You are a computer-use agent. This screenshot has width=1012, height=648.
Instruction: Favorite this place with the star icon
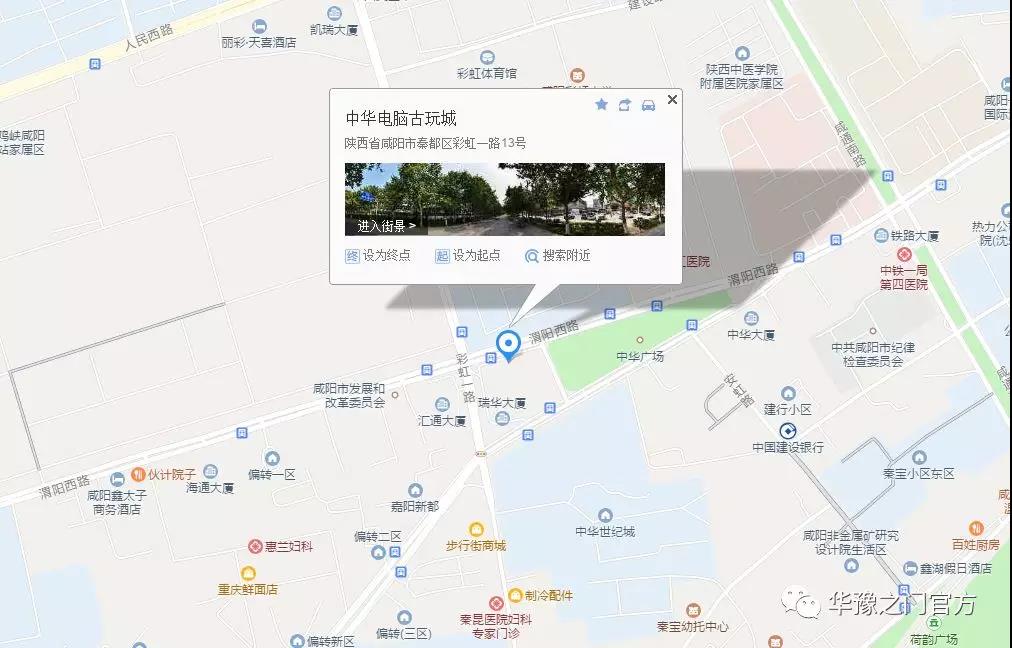tap(601, 105)
